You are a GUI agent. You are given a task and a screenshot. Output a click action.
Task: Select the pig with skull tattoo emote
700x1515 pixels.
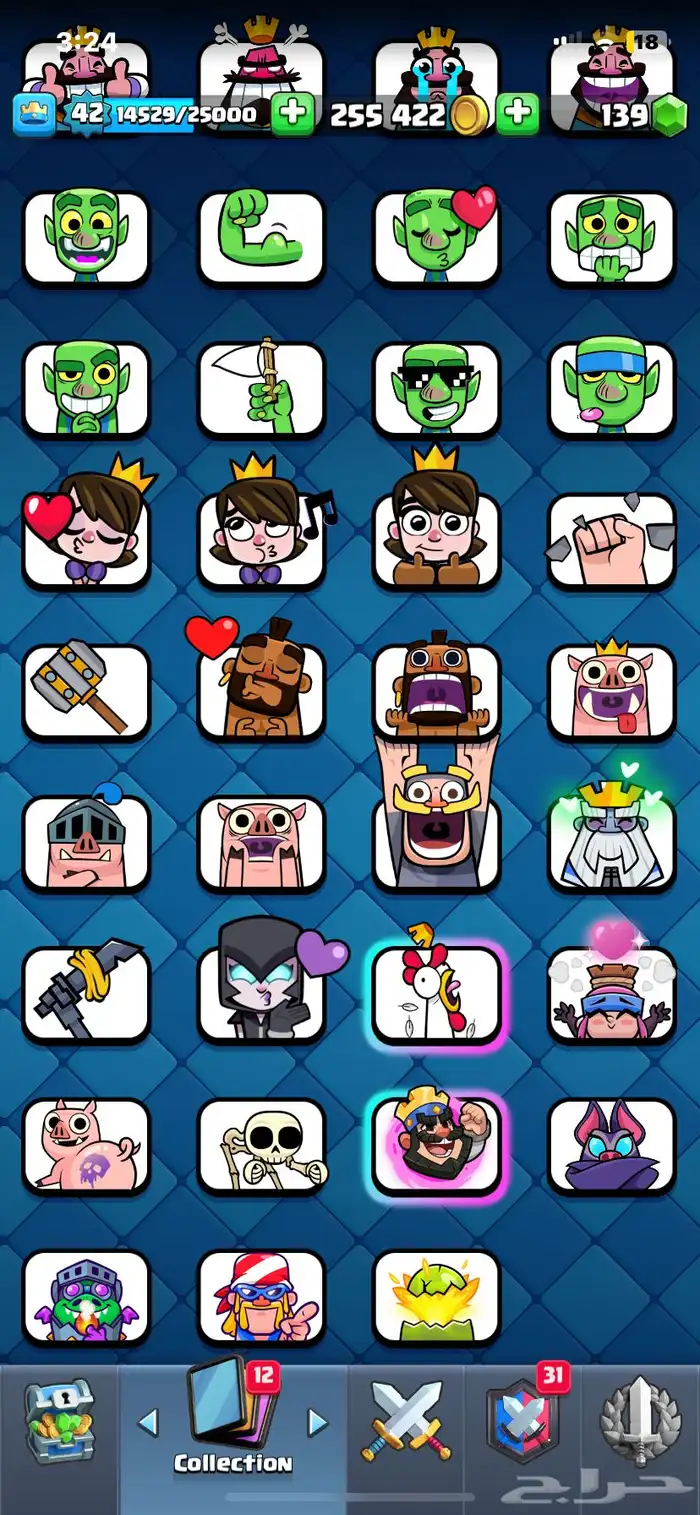[x=86, y=1146]
